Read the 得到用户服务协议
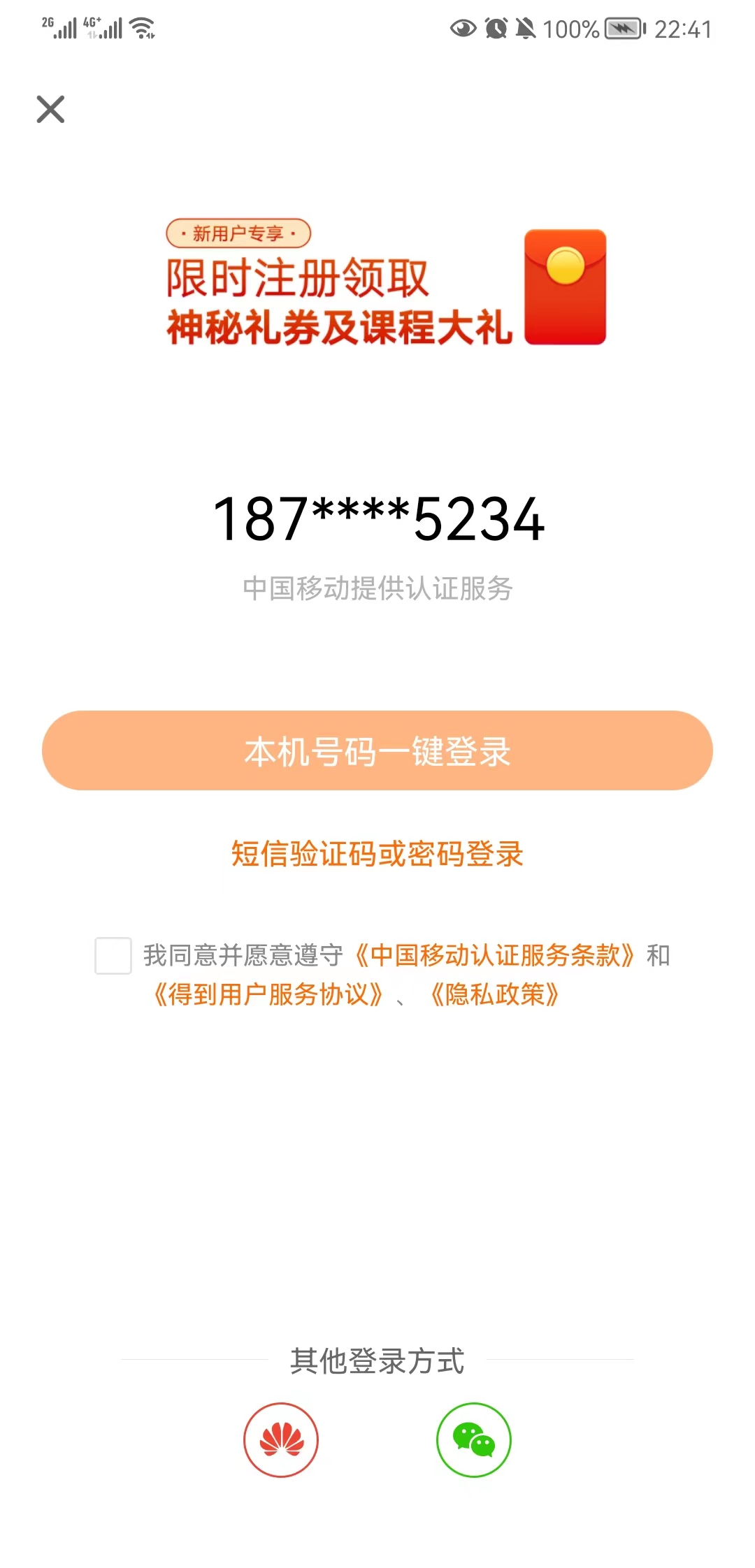The width and height of the screenshot is (755, 1568). (x=268, y=994)
